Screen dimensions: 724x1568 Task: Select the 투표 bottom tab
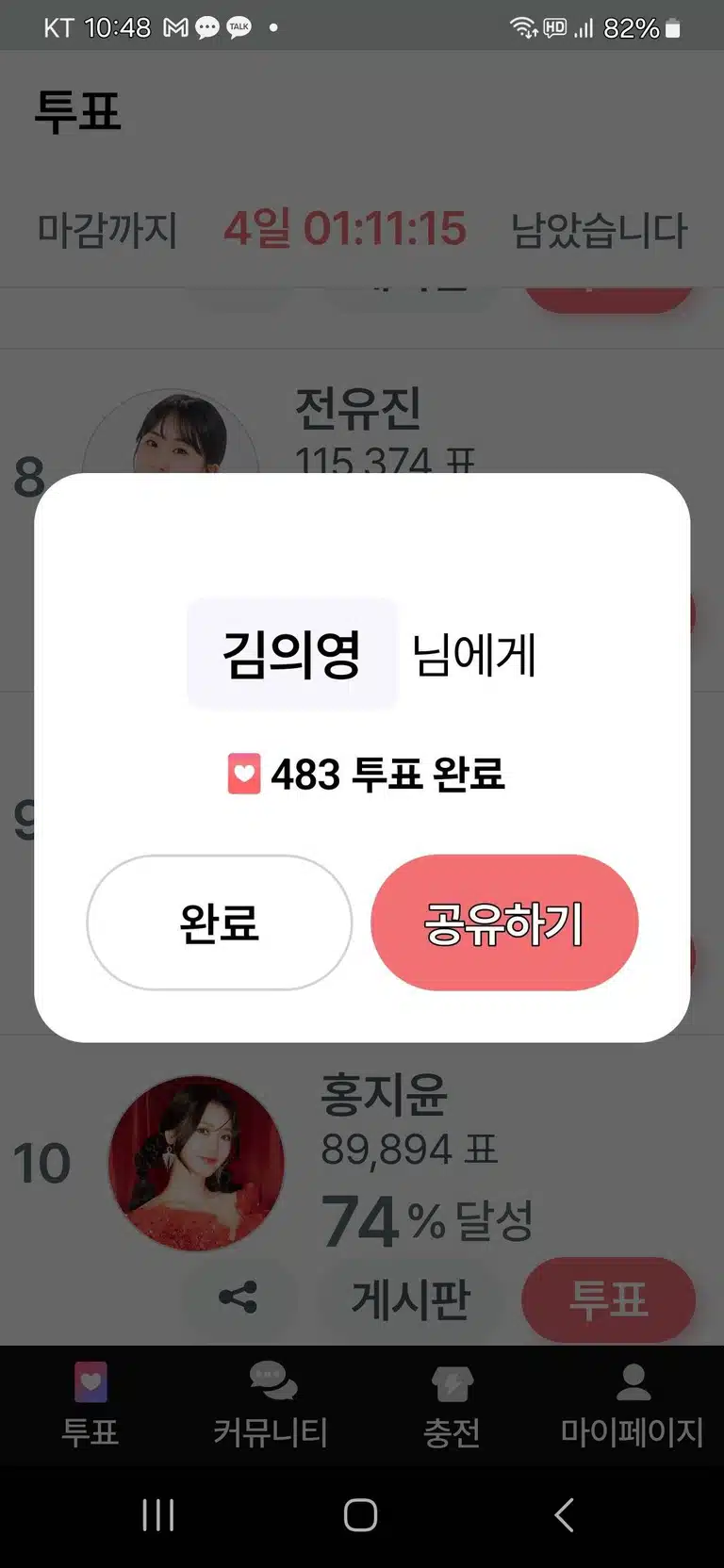tap(90, 1405)
